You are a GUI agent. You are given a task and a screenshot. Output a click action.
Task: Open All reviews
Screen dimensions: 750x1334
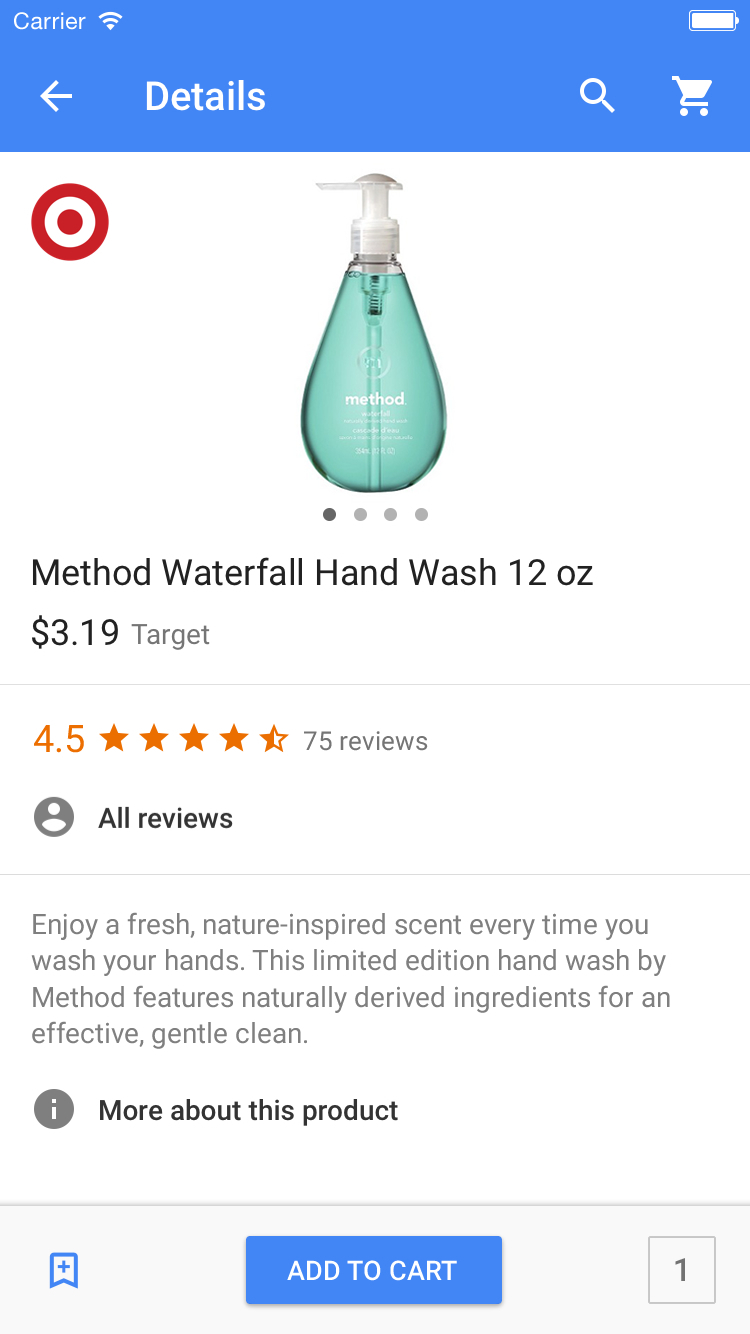pos(165,818)
